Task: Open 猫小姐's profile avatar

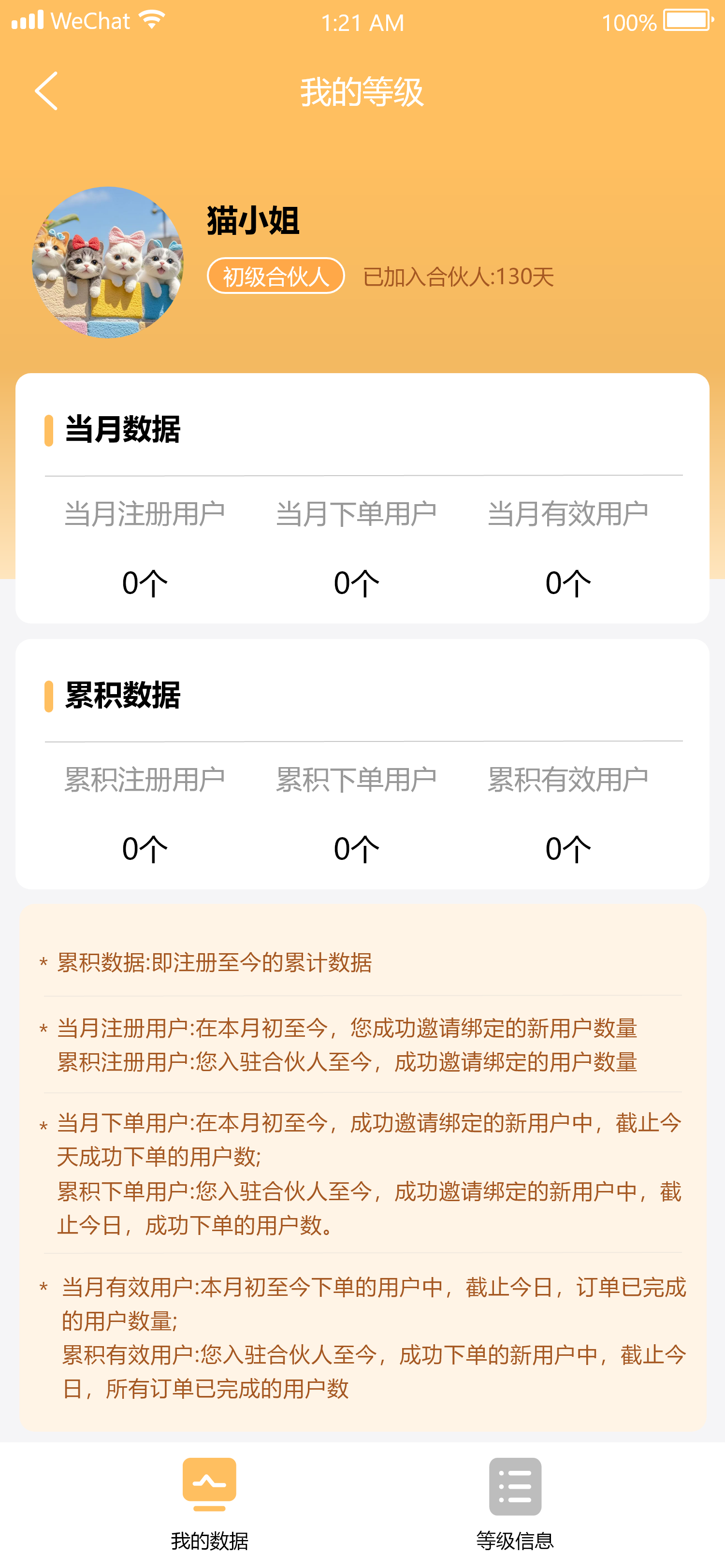Action: point(108,262)
